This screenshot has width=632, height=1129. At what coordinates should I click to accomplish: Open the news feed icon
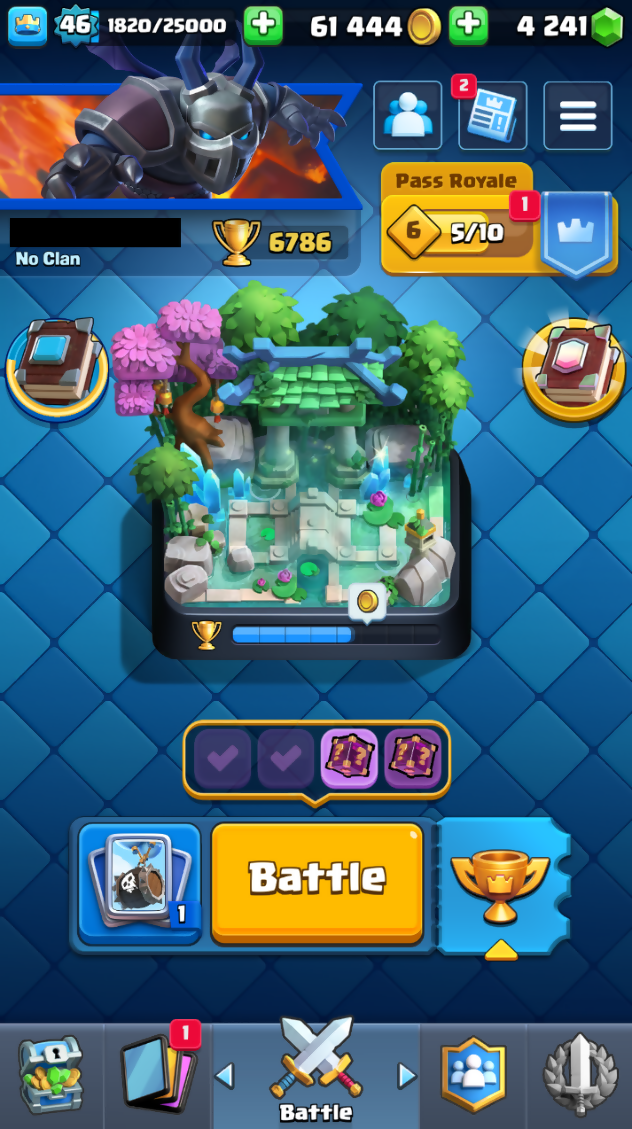click(492, 116)
